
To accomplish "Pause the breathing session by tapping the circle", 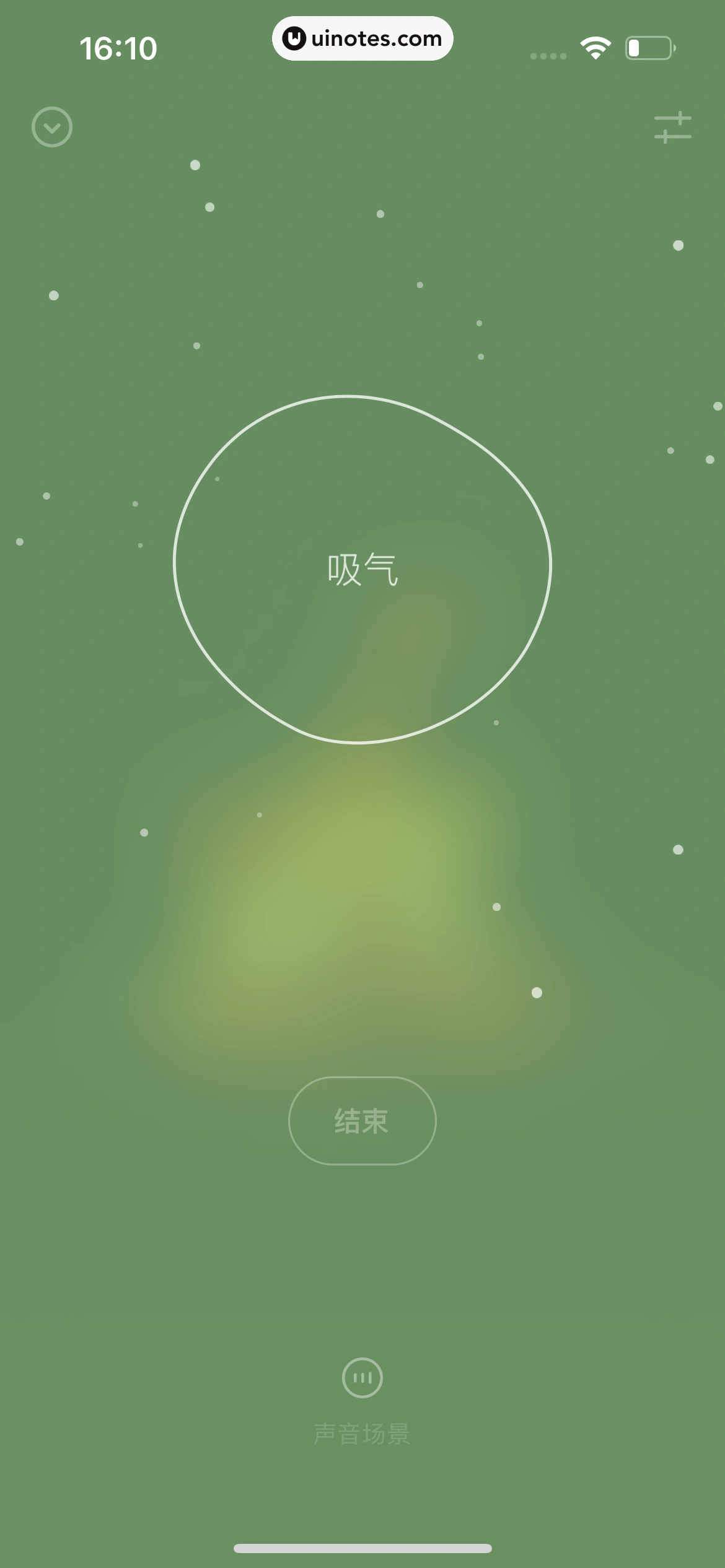I will pos(362,573).
